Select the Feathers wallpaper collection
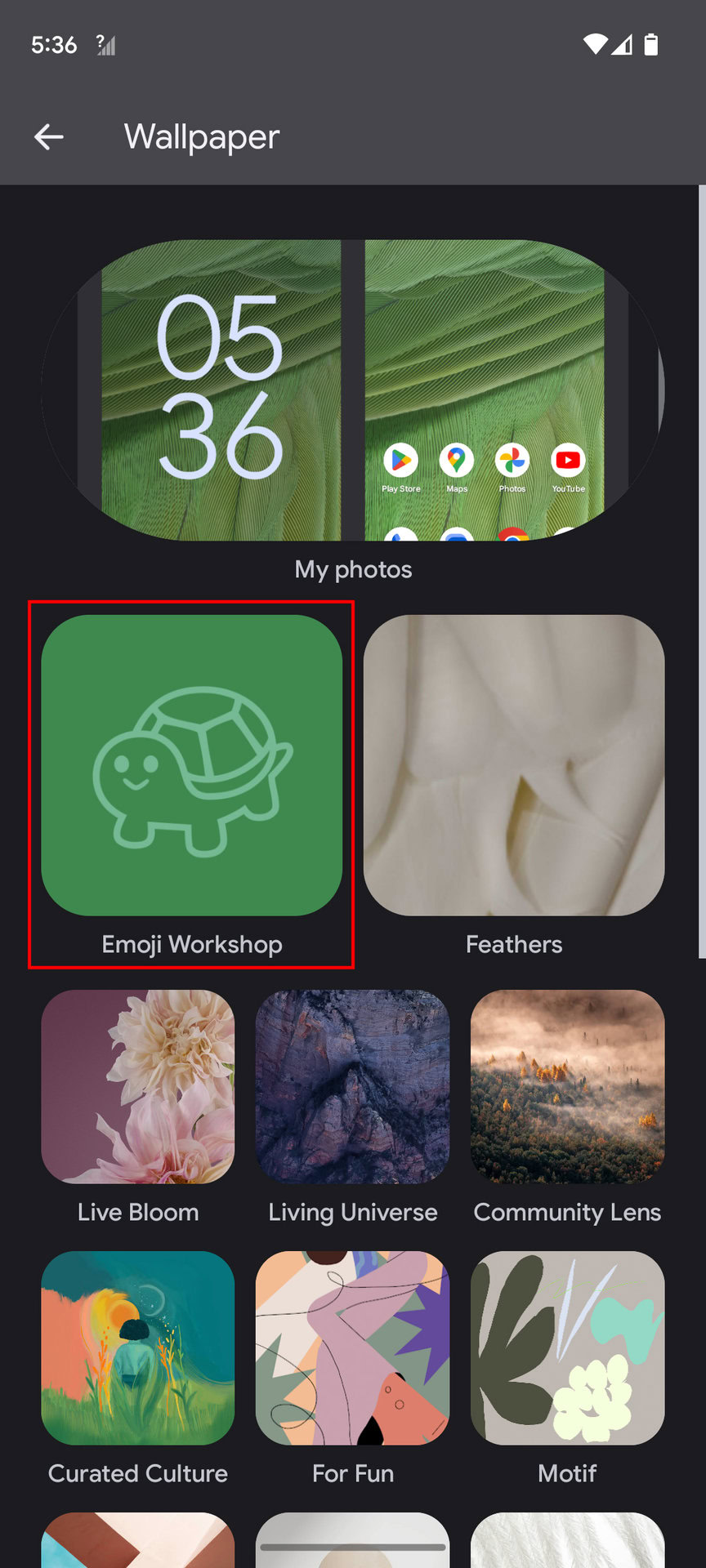Image resolution: width=706 pixels, height=1568 pixels. point(514,765)
